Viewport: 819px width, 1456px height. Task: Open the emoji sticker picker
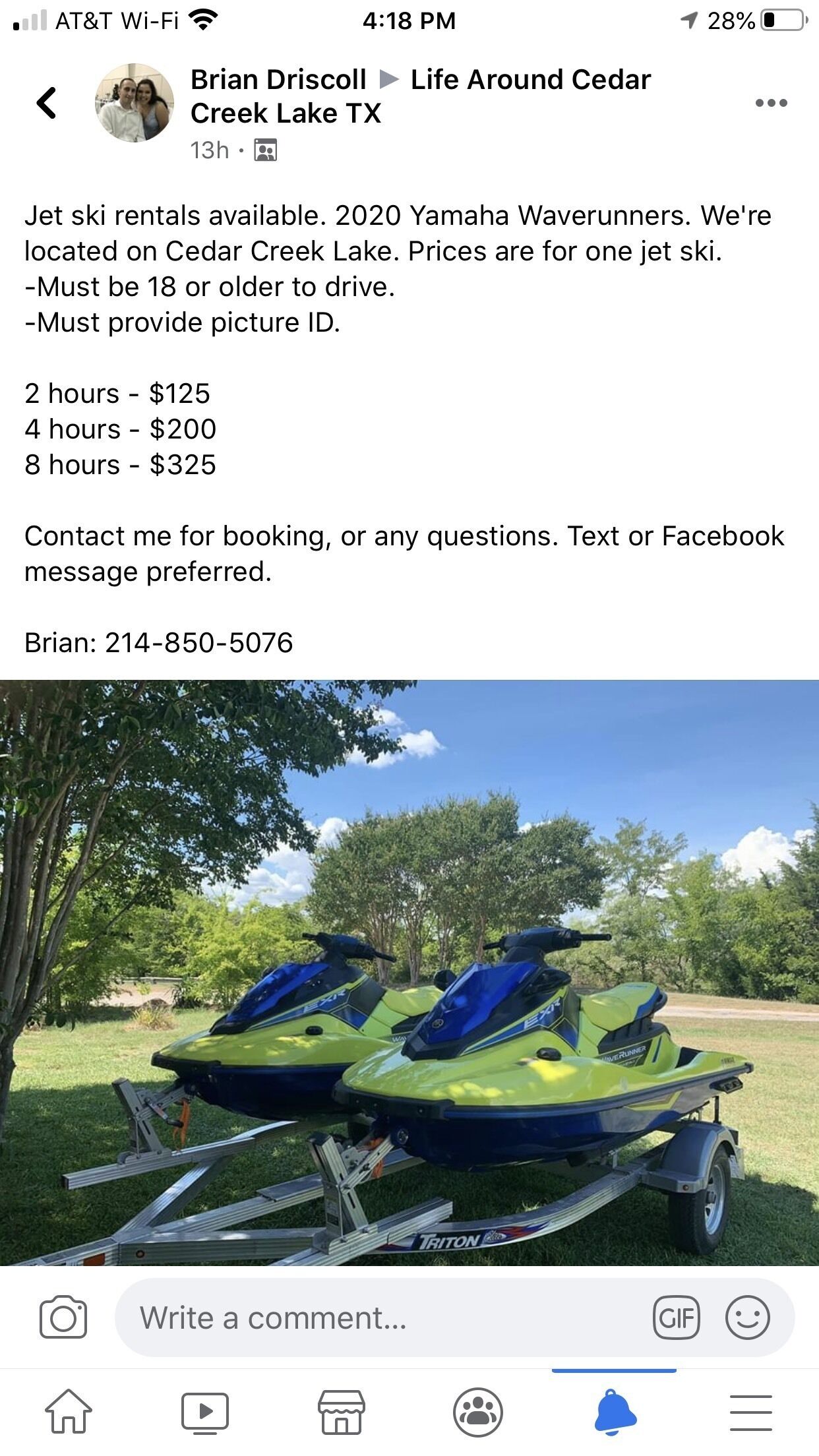point(748,1318)
